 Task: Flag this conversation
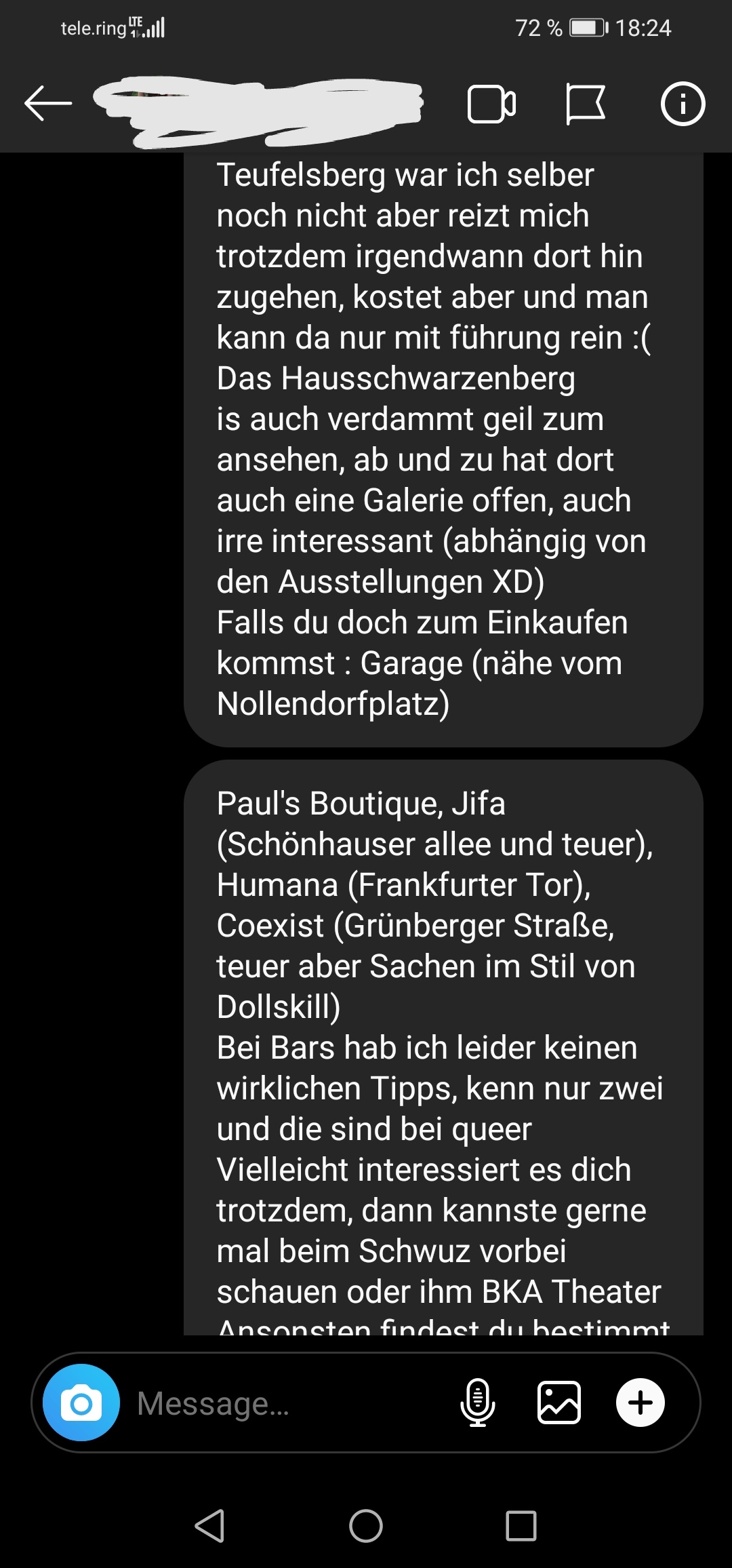585,104
